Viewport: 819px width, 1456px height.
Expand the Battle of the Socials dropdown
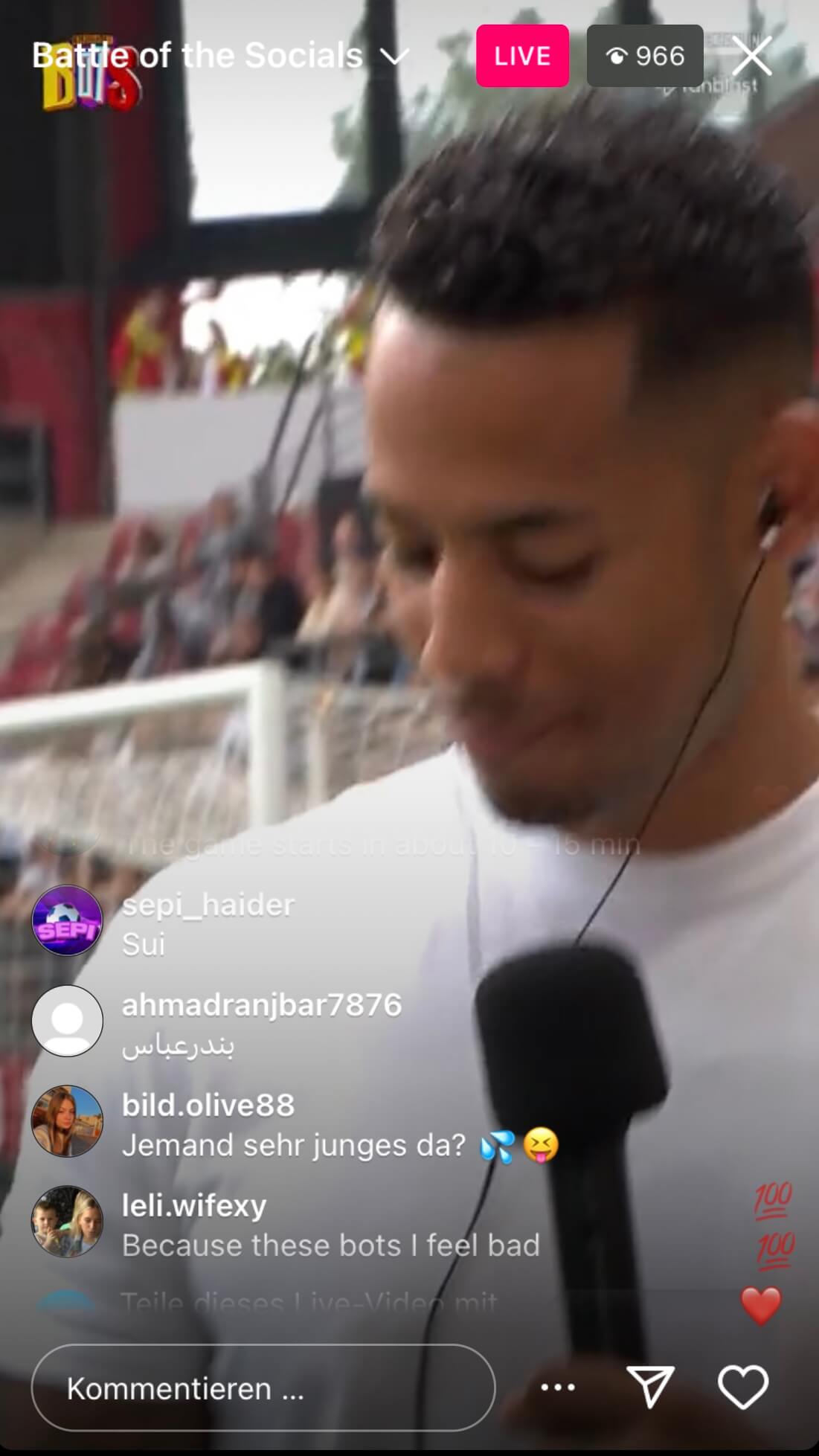(x=394, y=56)
